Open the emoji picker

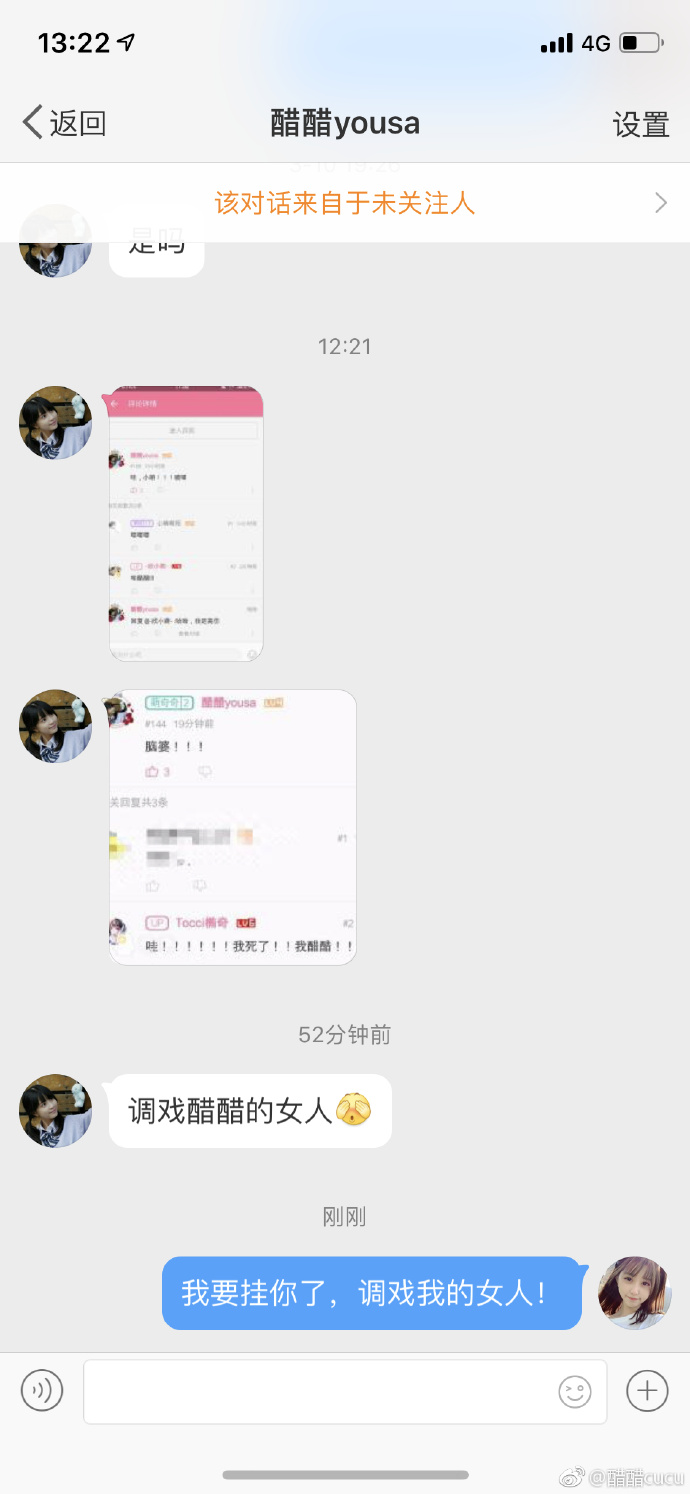(574, 1391)
